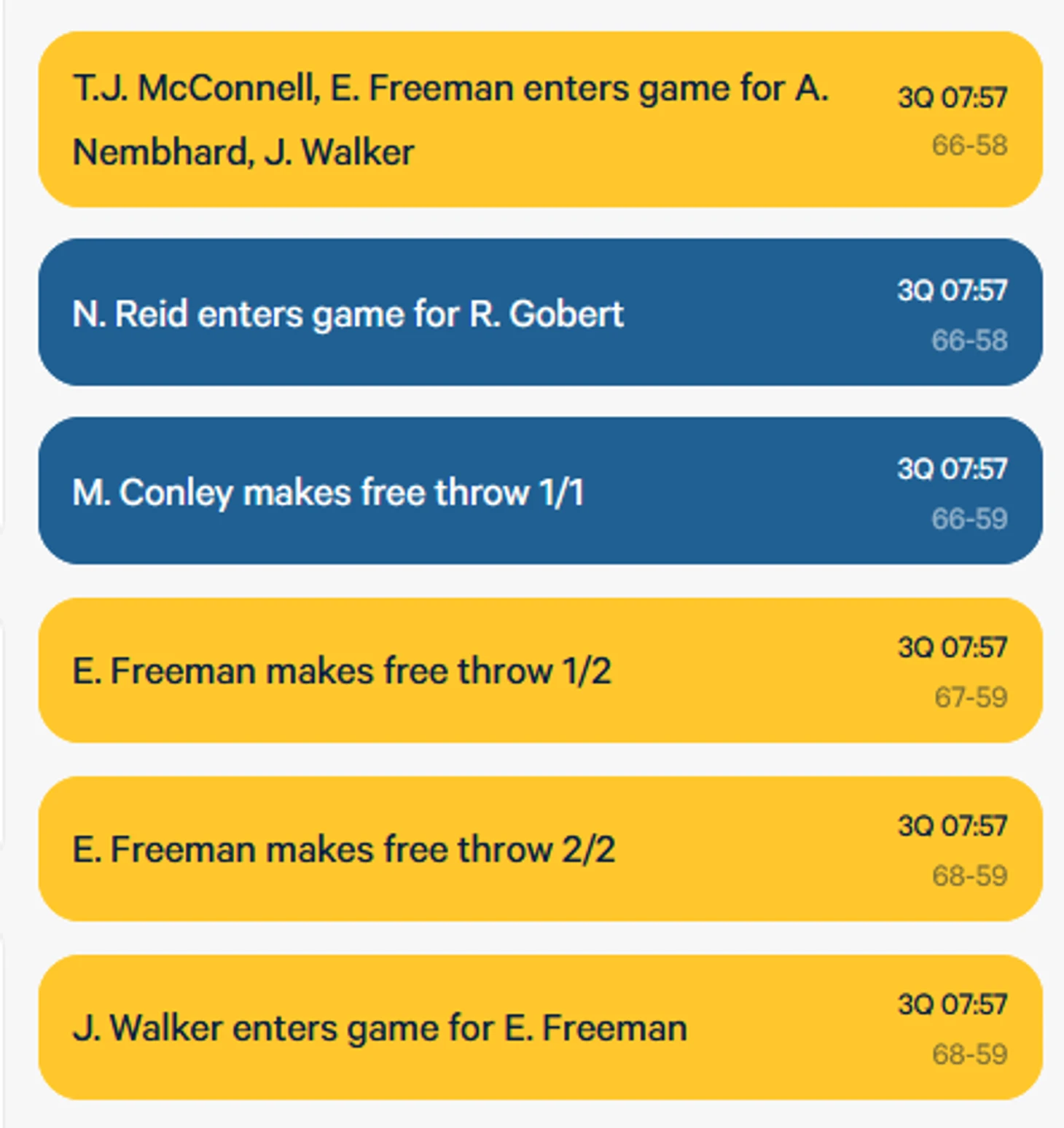The image size is (1064, 1128).
Task: Select J. Walker enters game for E. Freeman
Action: [539, 1027]
